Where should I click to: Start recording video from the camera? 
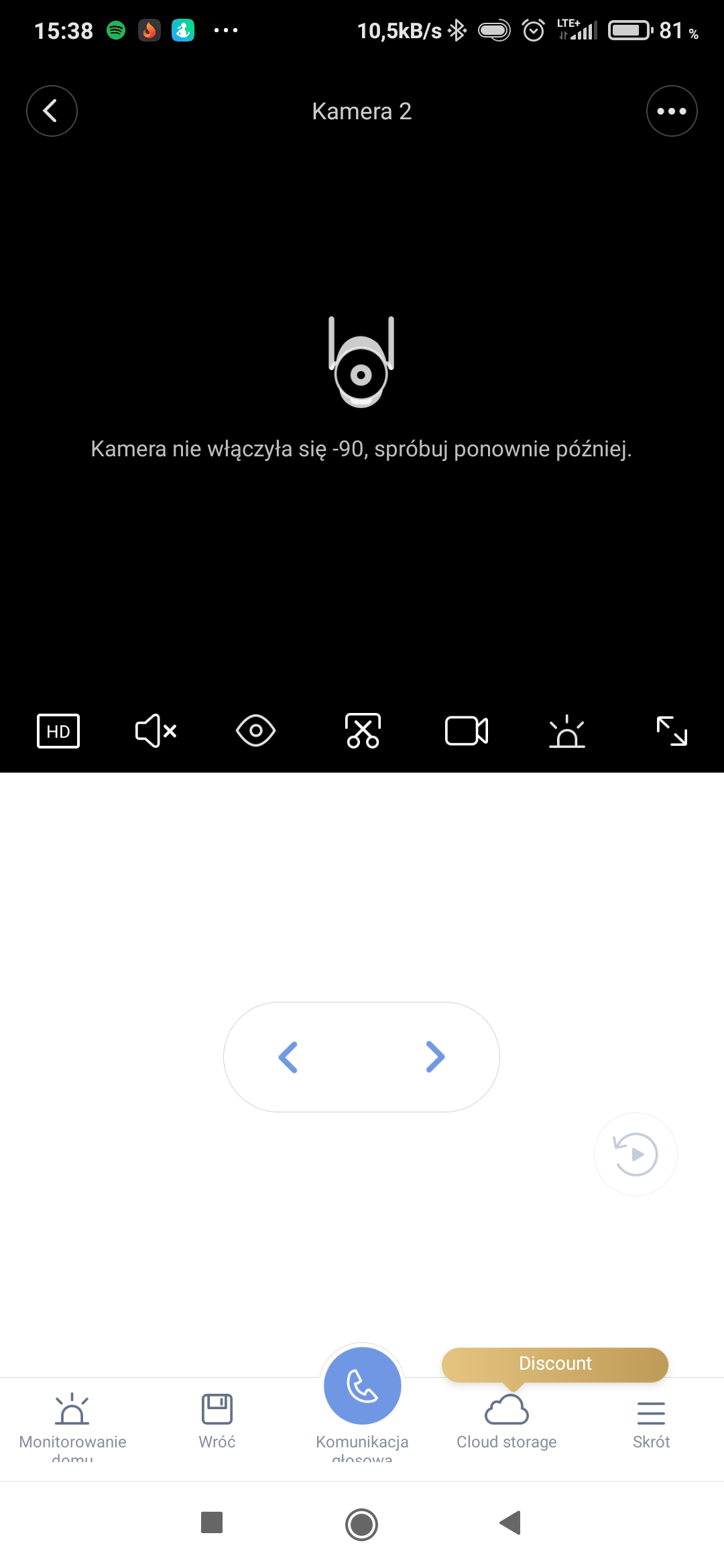467,731
